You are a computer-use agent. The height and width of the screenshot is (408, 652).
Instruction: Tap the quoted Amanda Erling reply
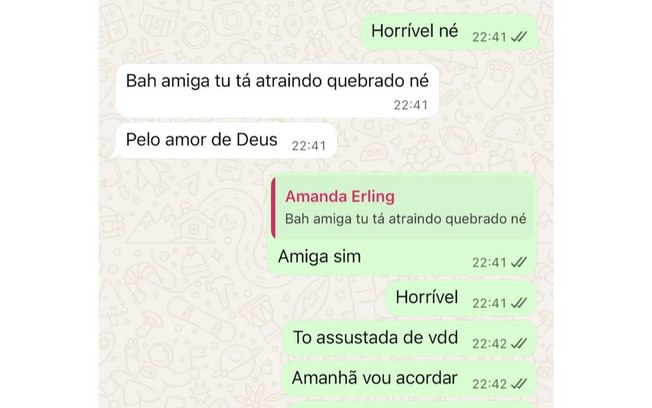(x=404, y=208)
